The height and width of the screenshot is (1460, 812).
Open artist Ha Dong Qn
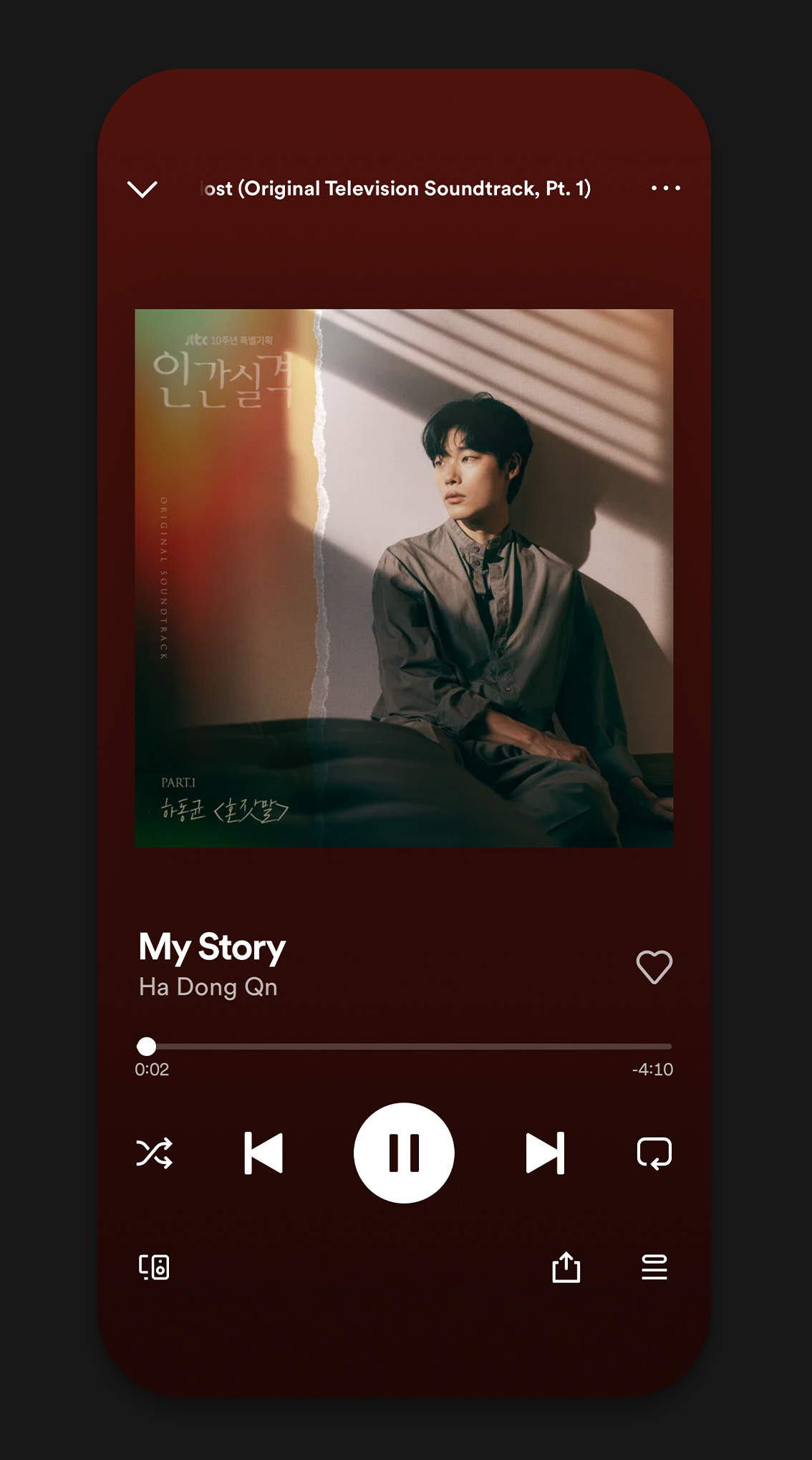[x=208, y=987]
